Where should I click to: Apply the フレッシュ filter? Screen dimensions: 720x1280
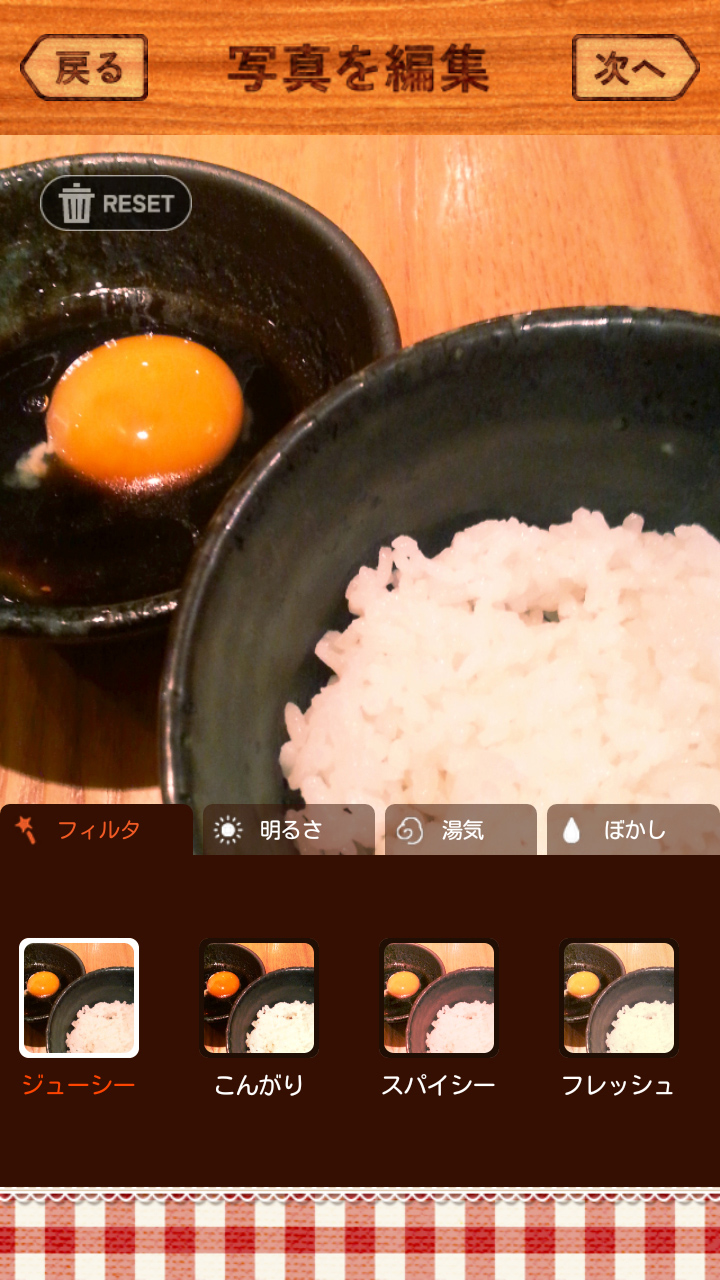(x=619, y=998)
